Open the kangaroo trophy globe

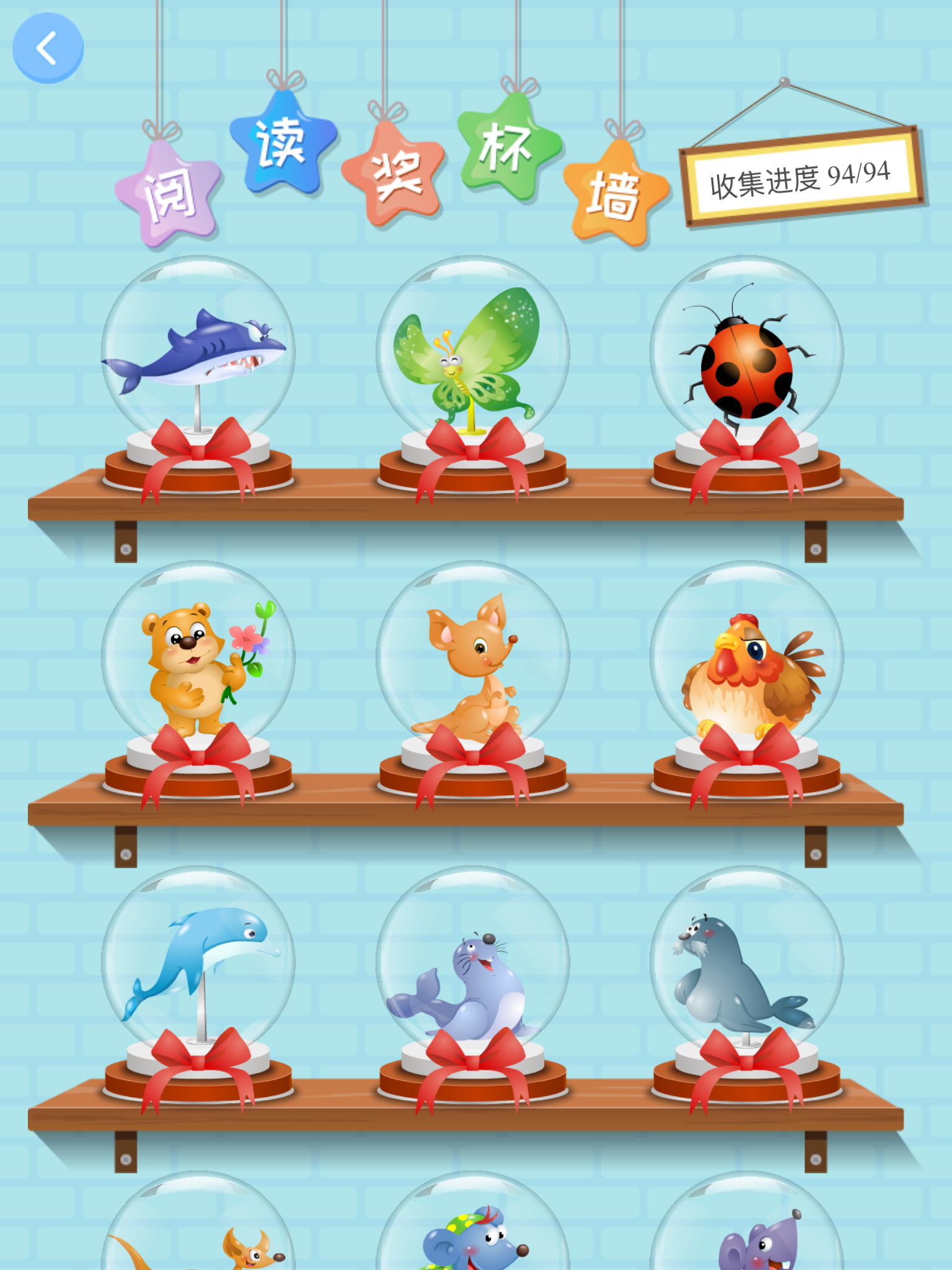pyautogui.click(x=477, y=667)
